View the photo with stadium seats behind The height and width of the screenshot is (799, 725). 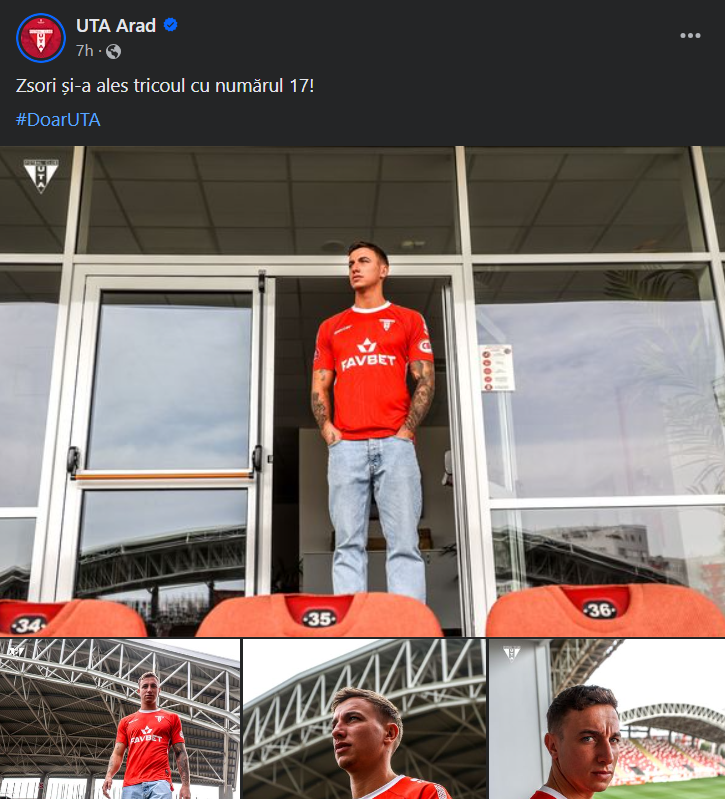(607, 719)
